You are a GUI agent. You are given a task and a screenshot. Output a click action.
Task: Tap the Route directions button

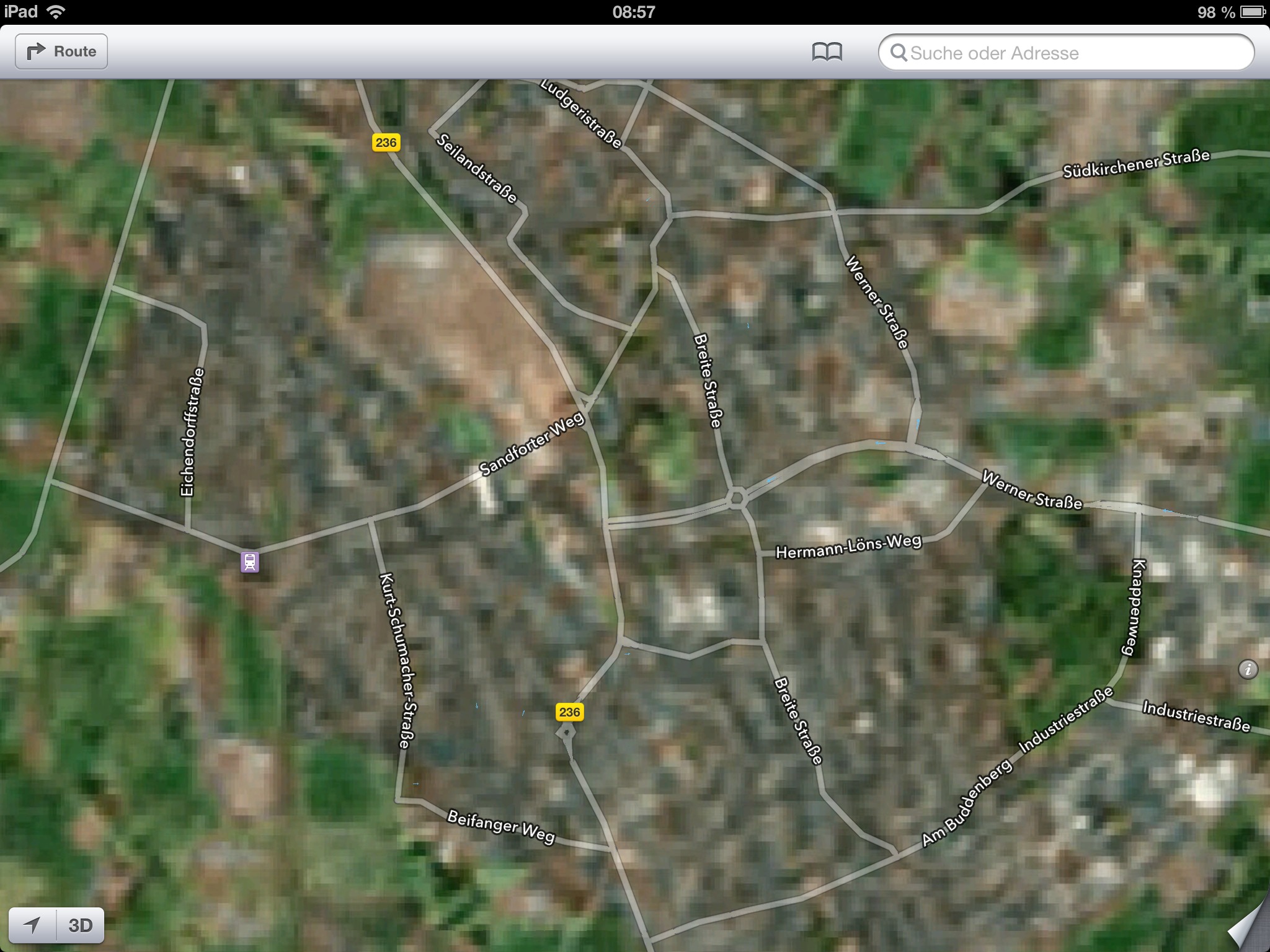pyautogui.click(x=61, y=51)
